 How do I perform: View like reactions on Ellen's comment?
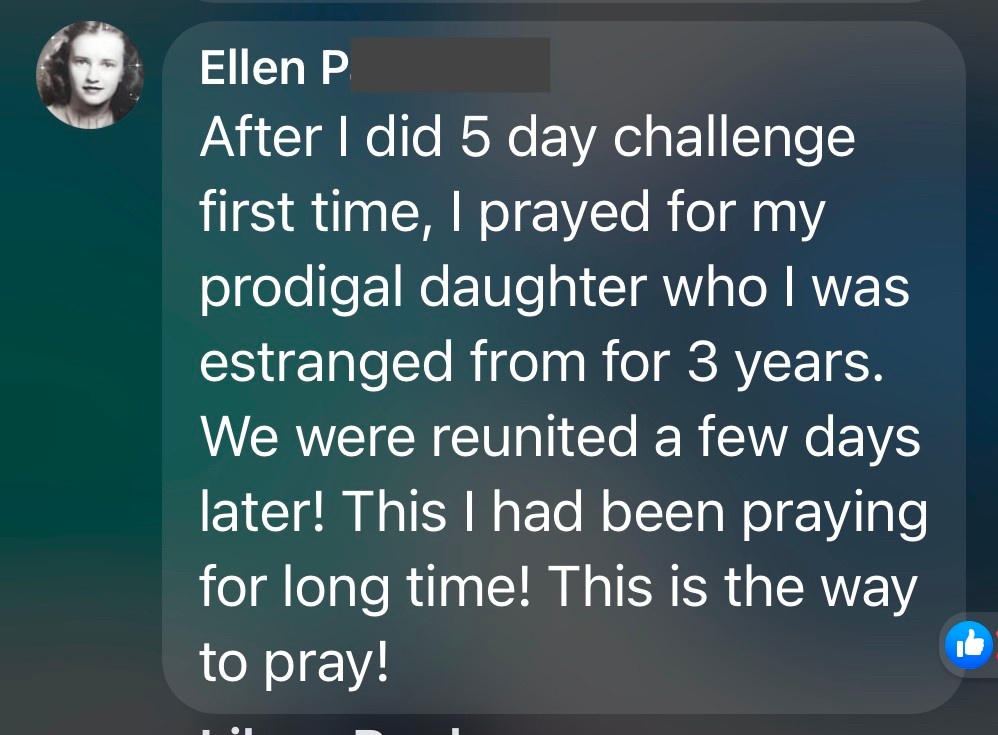(969, 645)
